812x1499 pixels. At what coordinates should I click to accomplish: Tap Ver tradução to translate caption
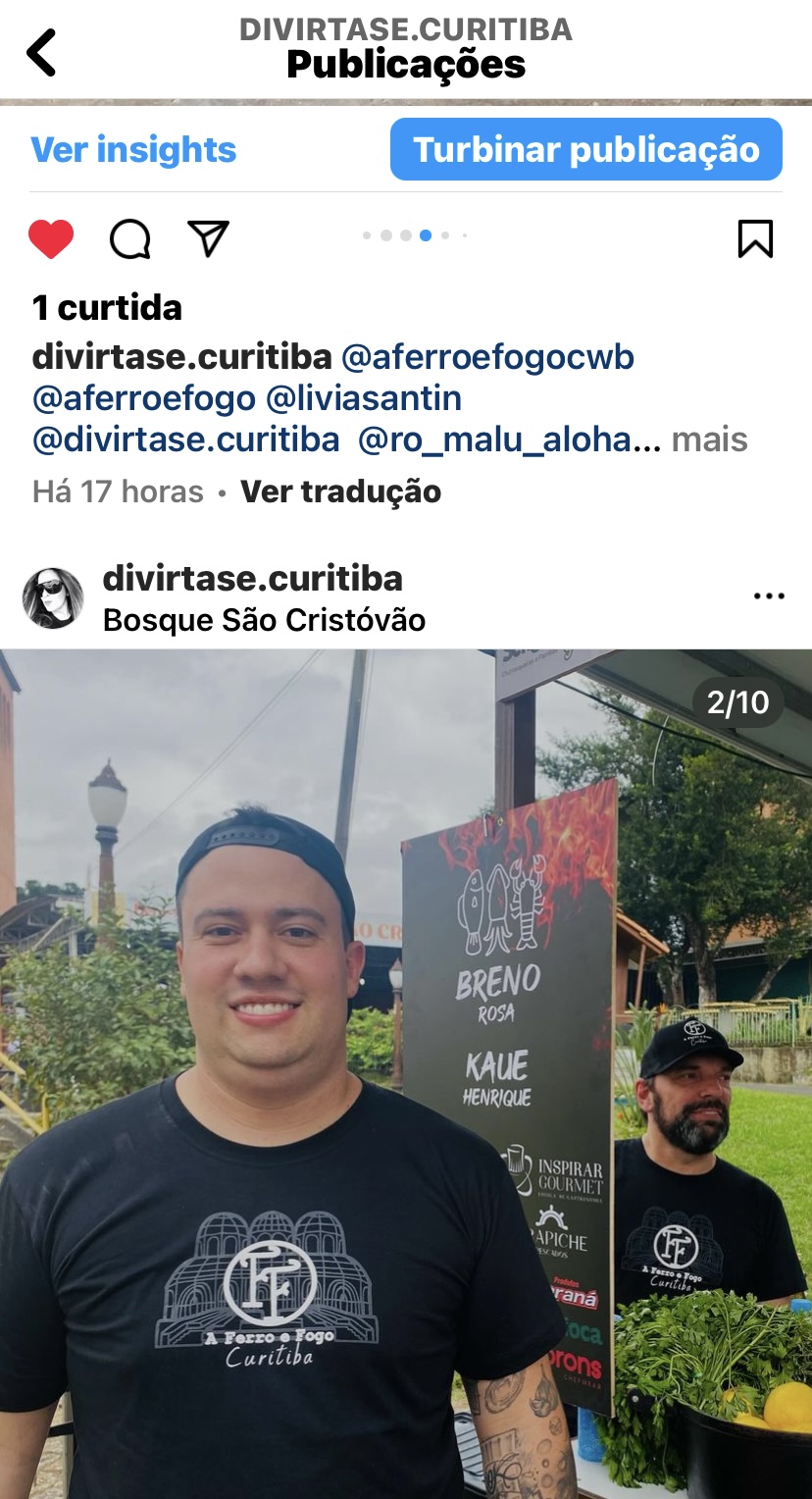coord(340,491)
